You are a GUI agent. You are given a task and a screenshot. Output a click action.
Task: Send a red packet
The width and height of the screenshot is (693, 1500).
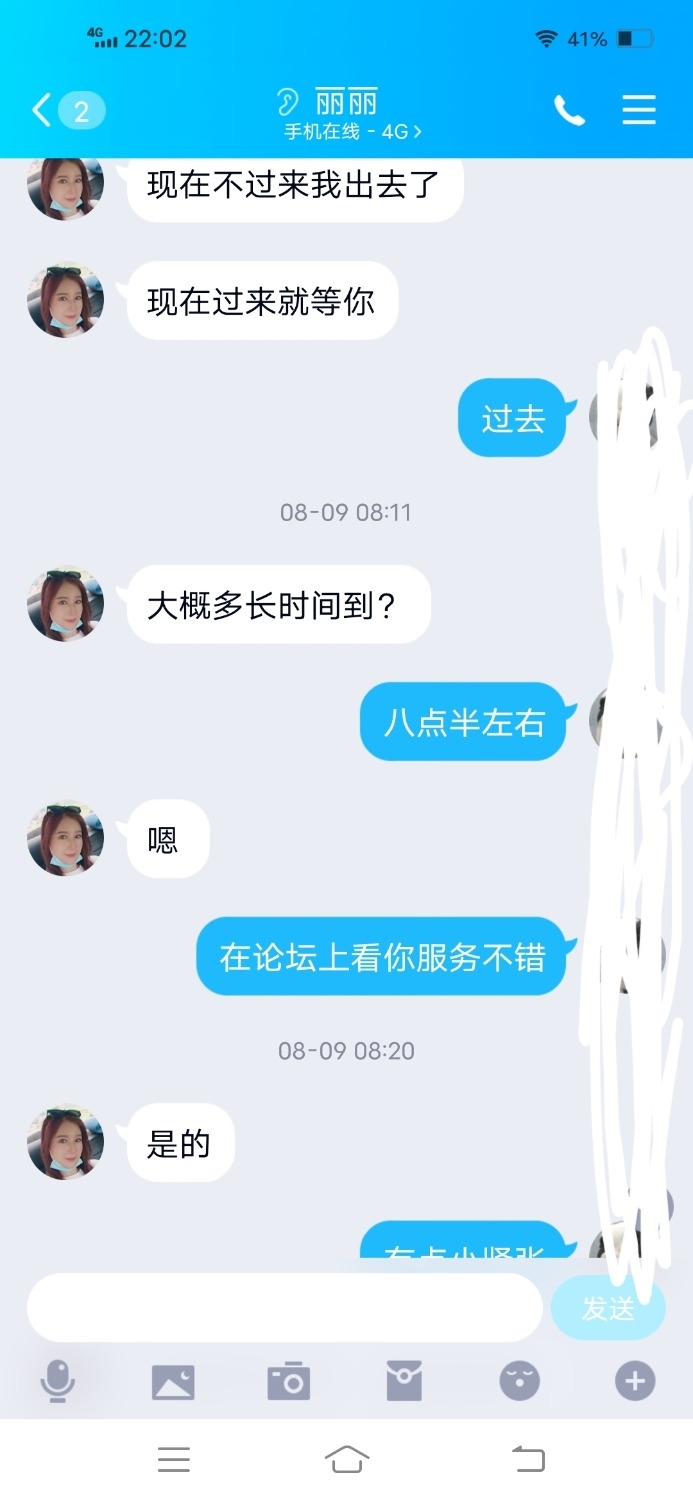click(x=404, y=1382)
